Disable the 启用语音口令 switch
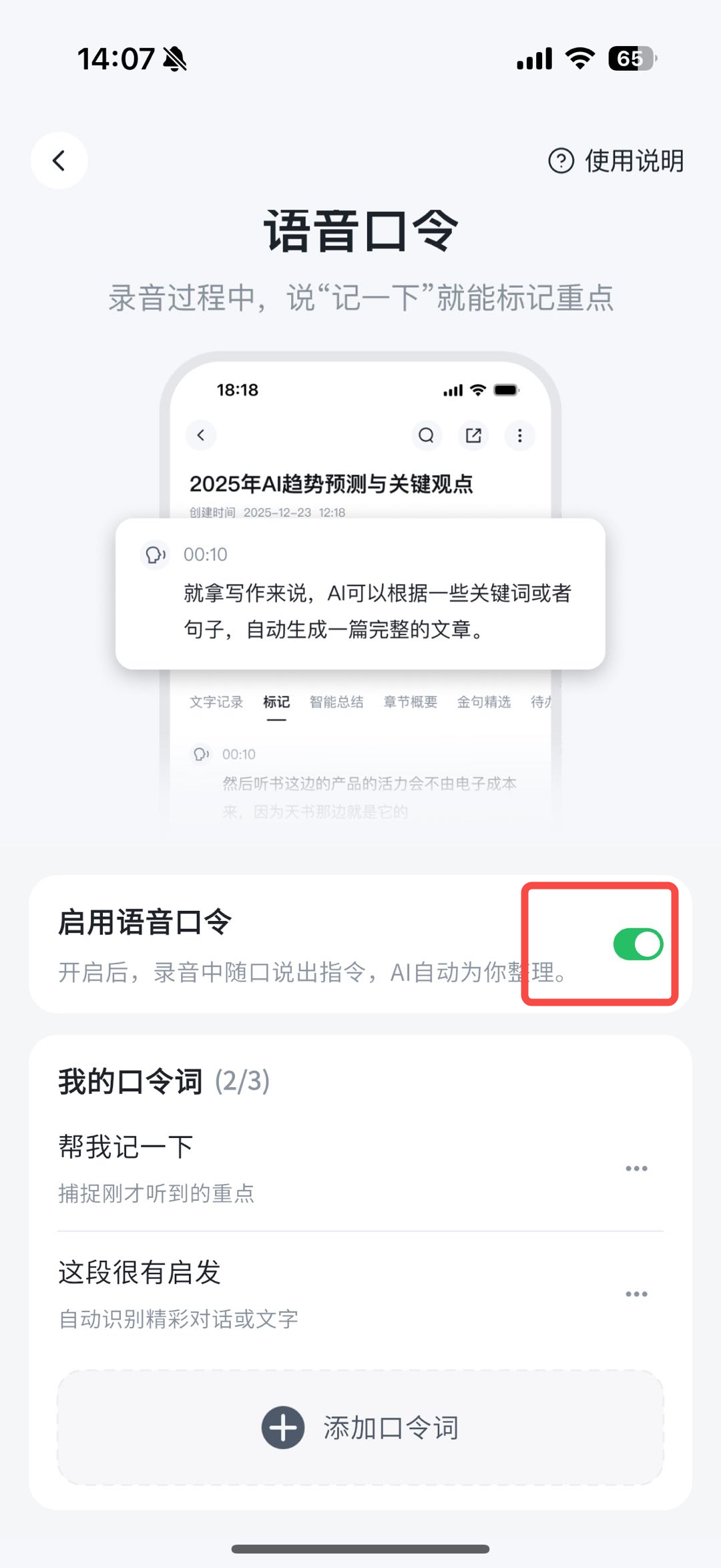This screenshot has height=1568, width=721. click(x=638, y=944)
